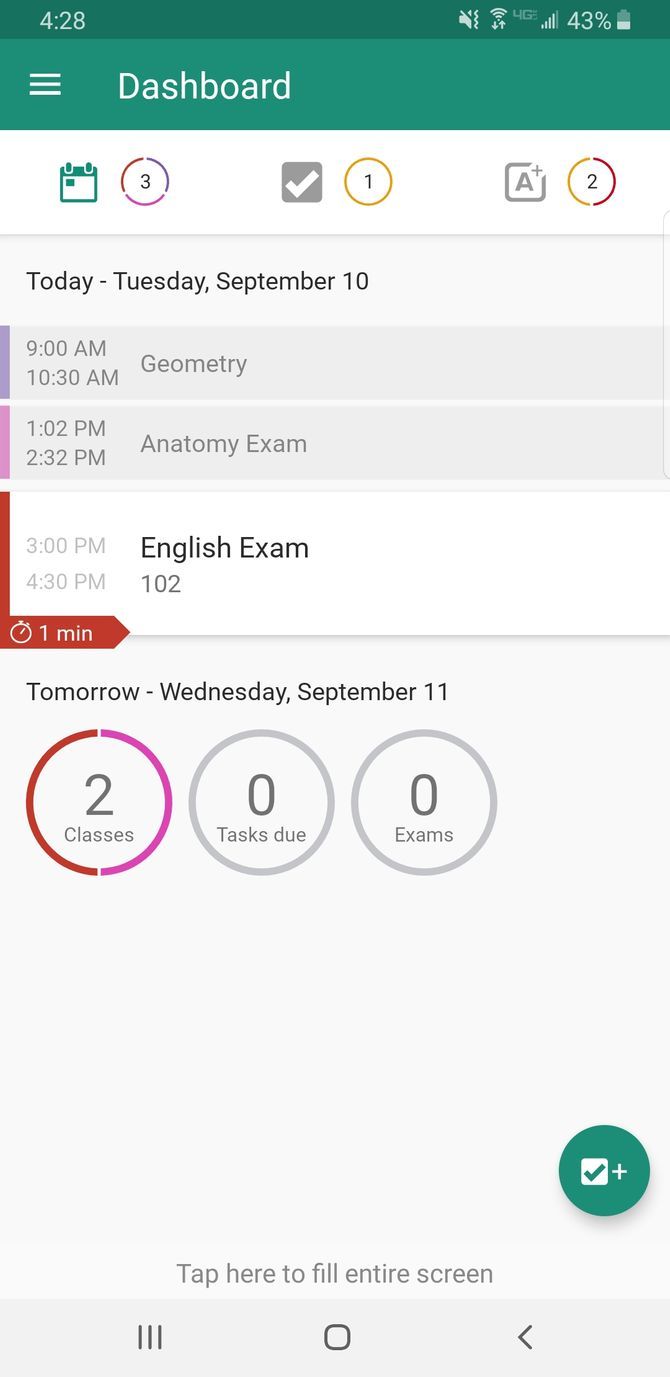The width and height of the screenshot is (670, 1377).
Task: Tap the calendar classes icon
Action: 78,183
